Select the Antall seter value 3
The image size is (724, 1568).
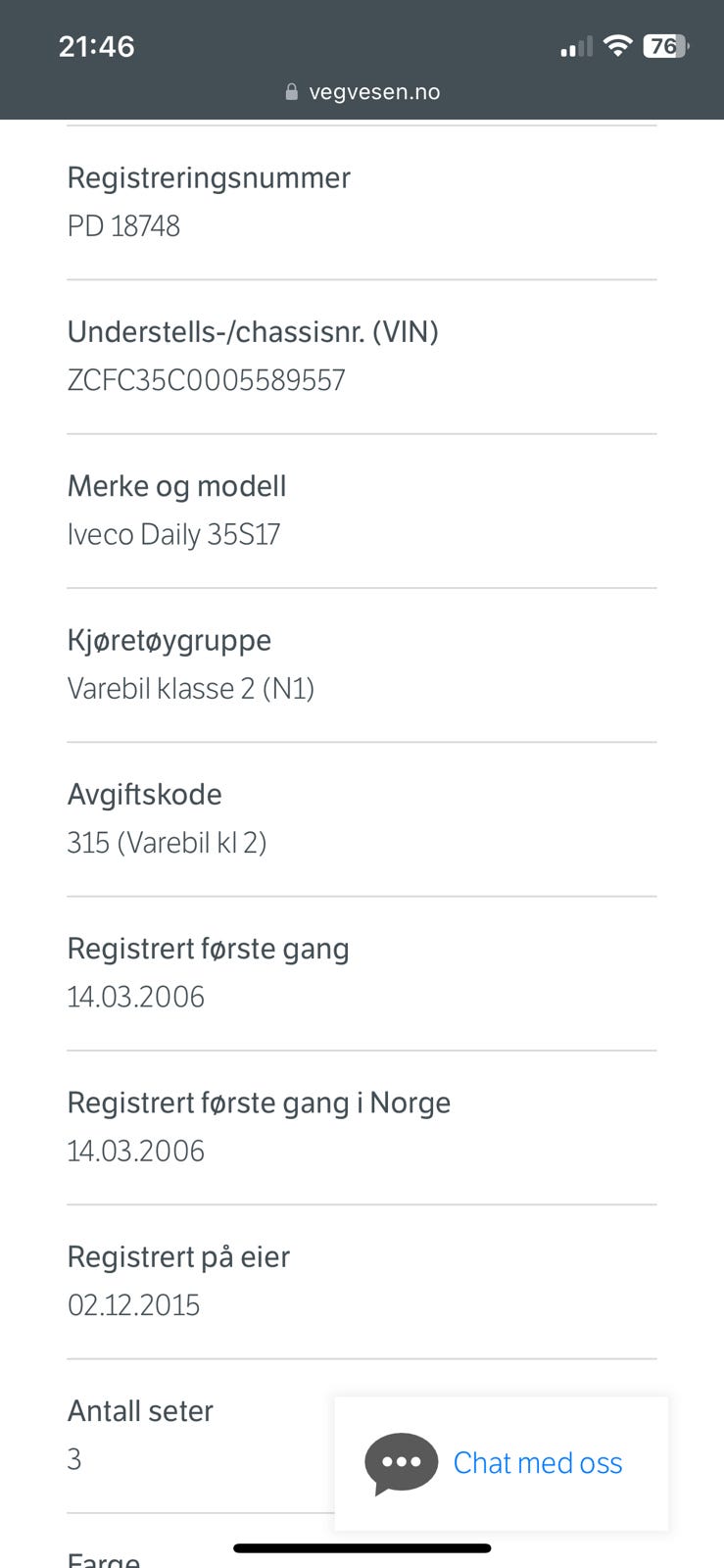click(74, 1458)
